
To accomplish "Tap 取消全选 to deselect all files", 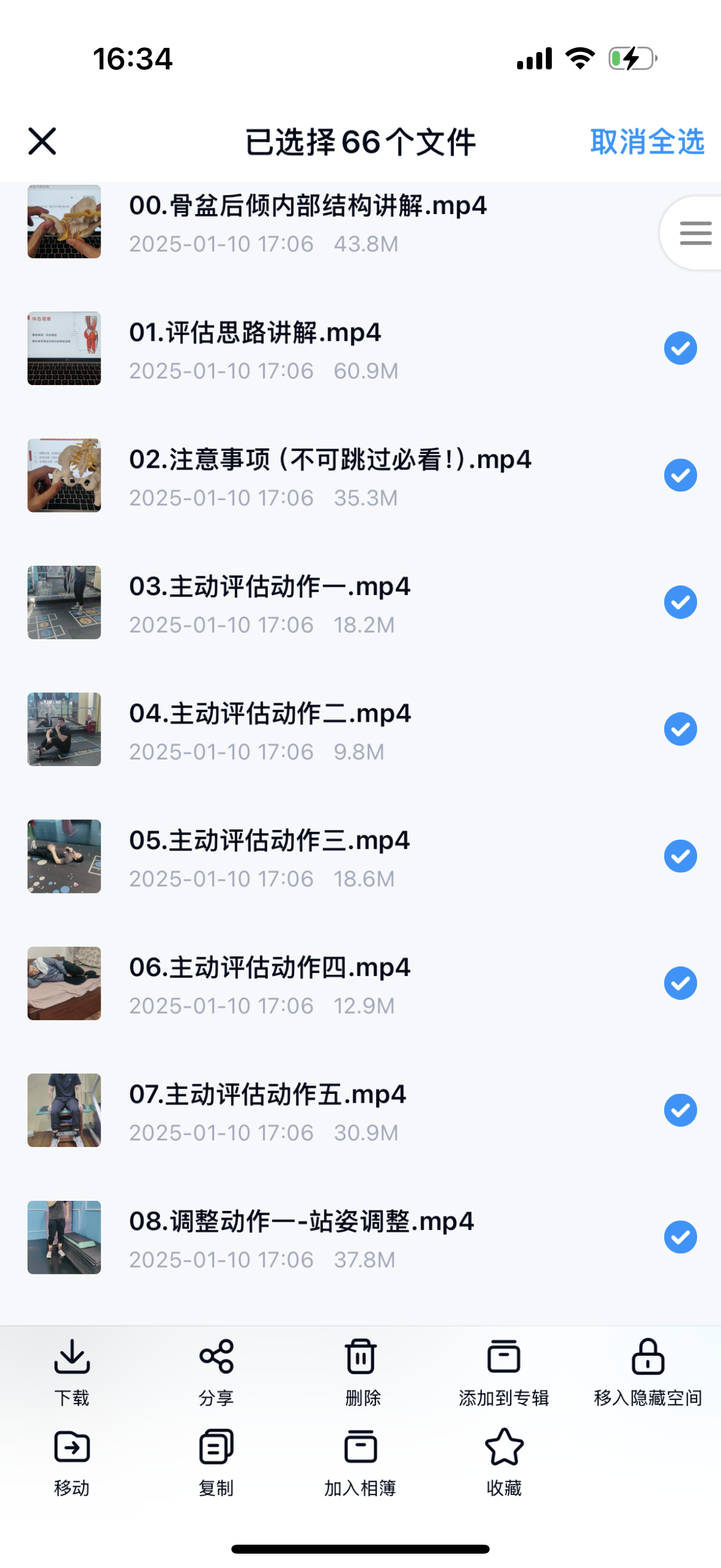I will coord(647,142).
